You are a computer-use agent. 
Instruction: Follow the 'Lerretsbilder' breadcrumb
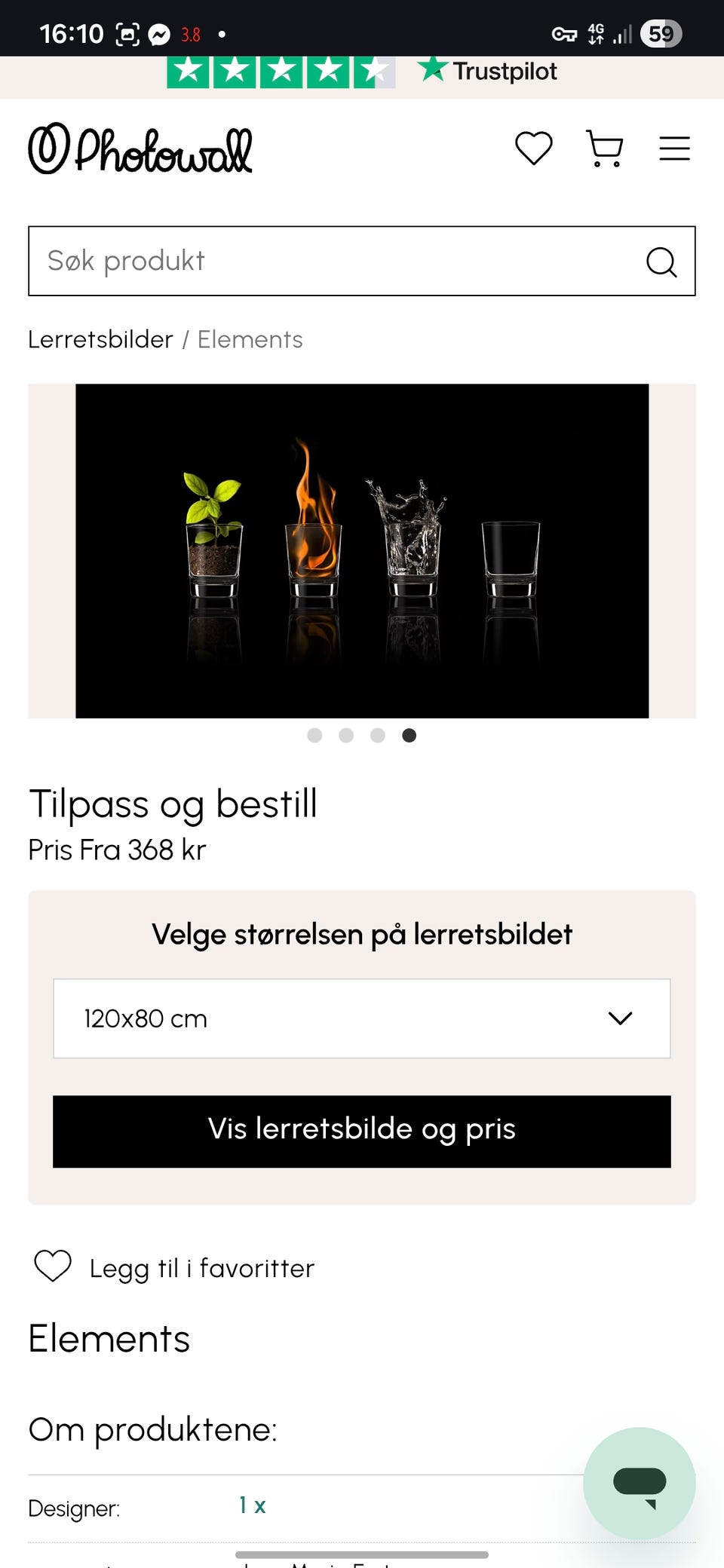point(100,339)
